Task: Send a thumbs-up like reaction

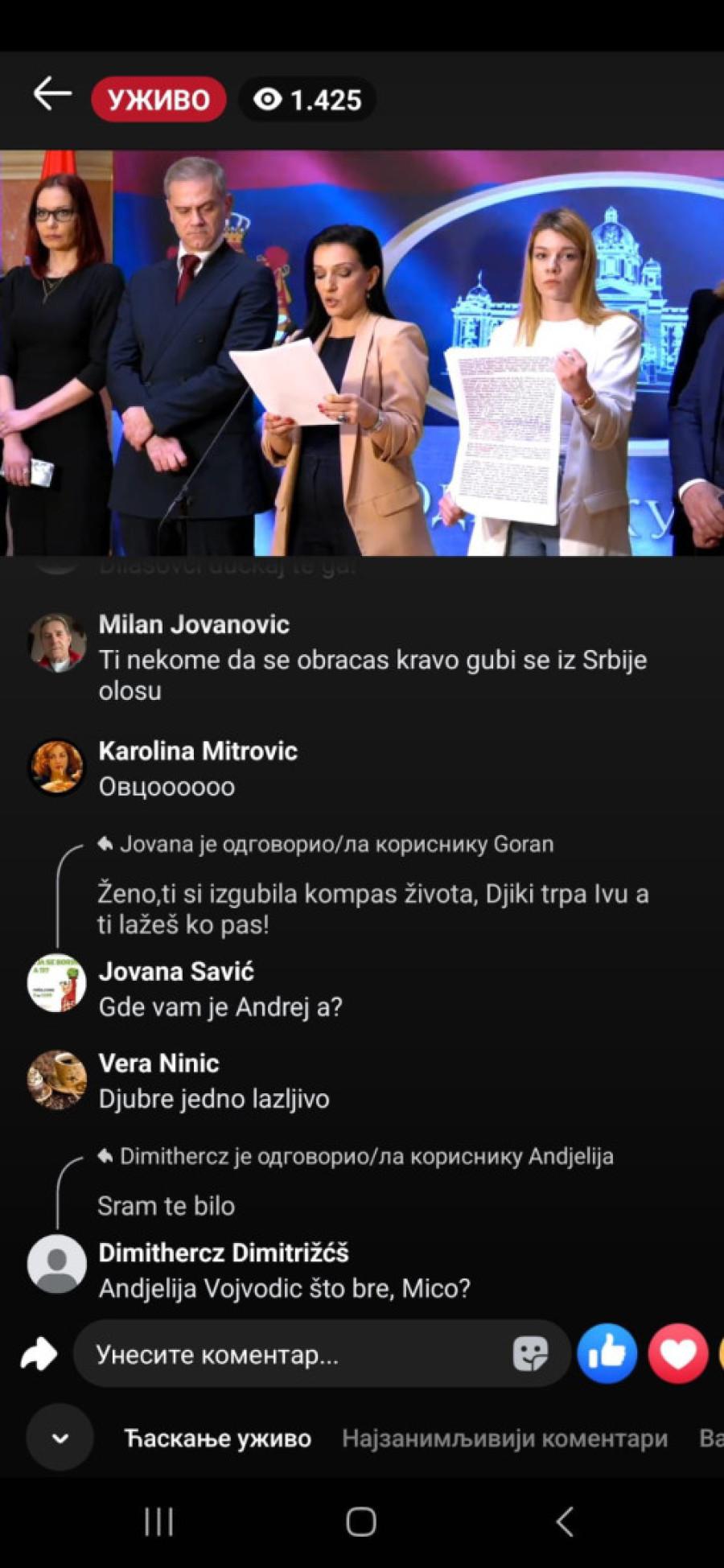Action: point(607,1353)
